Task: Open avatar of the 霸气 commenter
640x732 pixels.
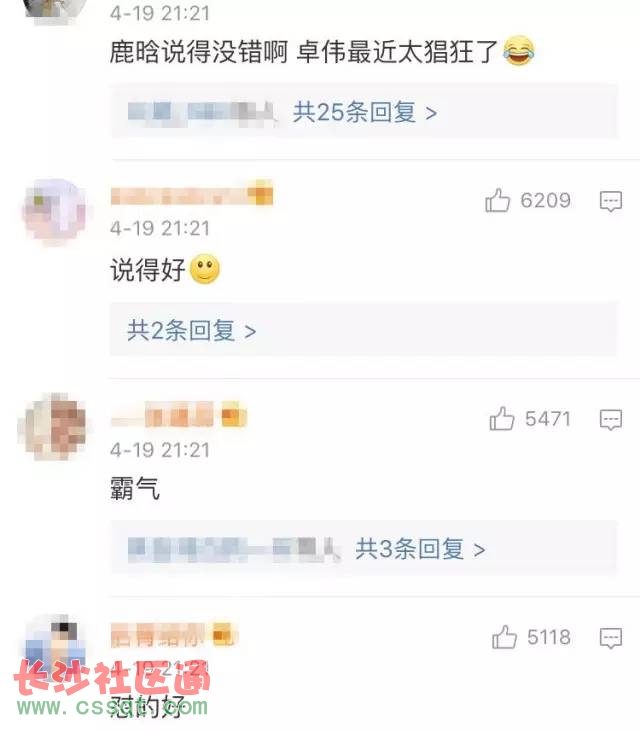Action: coord(55,427)
